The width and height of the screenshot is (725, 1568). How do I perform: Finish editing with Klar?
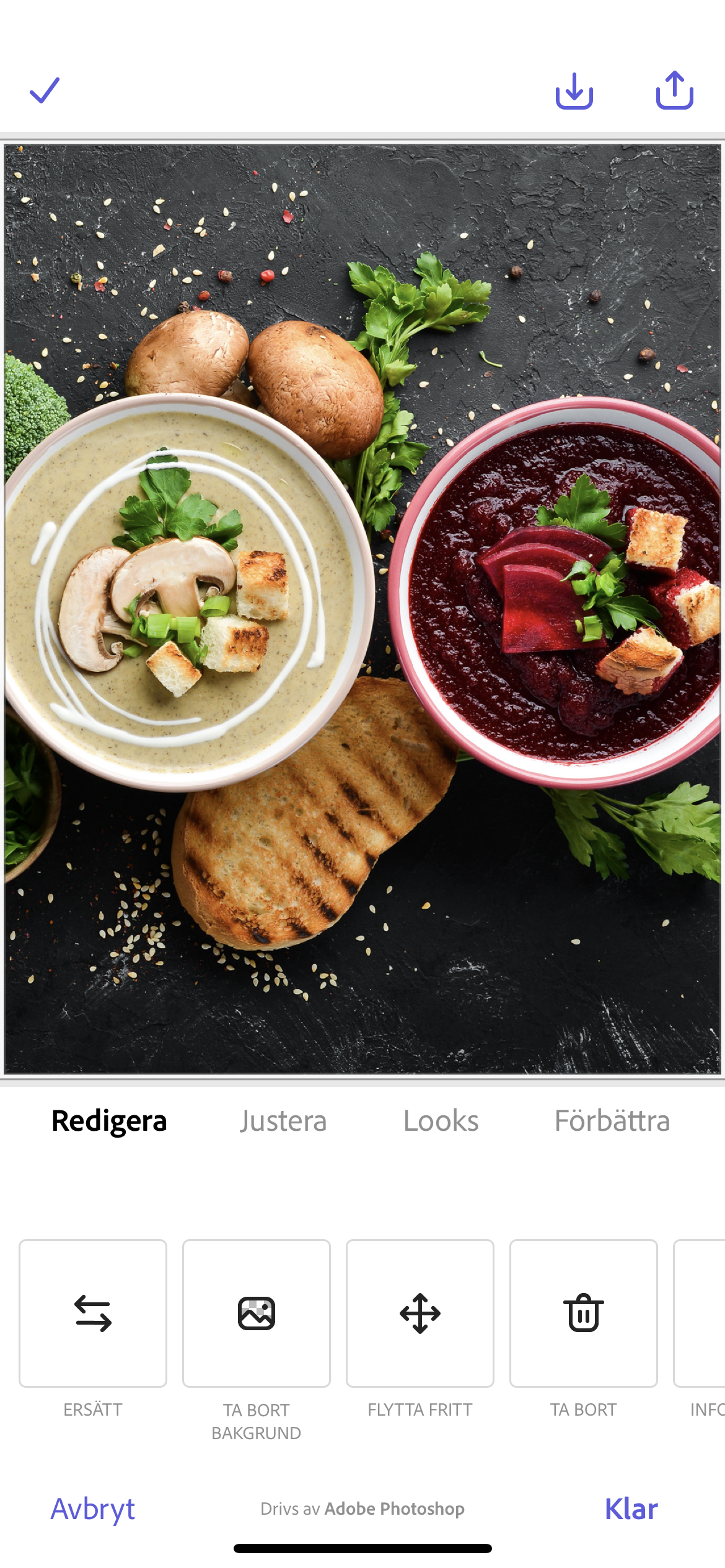pyautogui.click(x=631, y=1509)
